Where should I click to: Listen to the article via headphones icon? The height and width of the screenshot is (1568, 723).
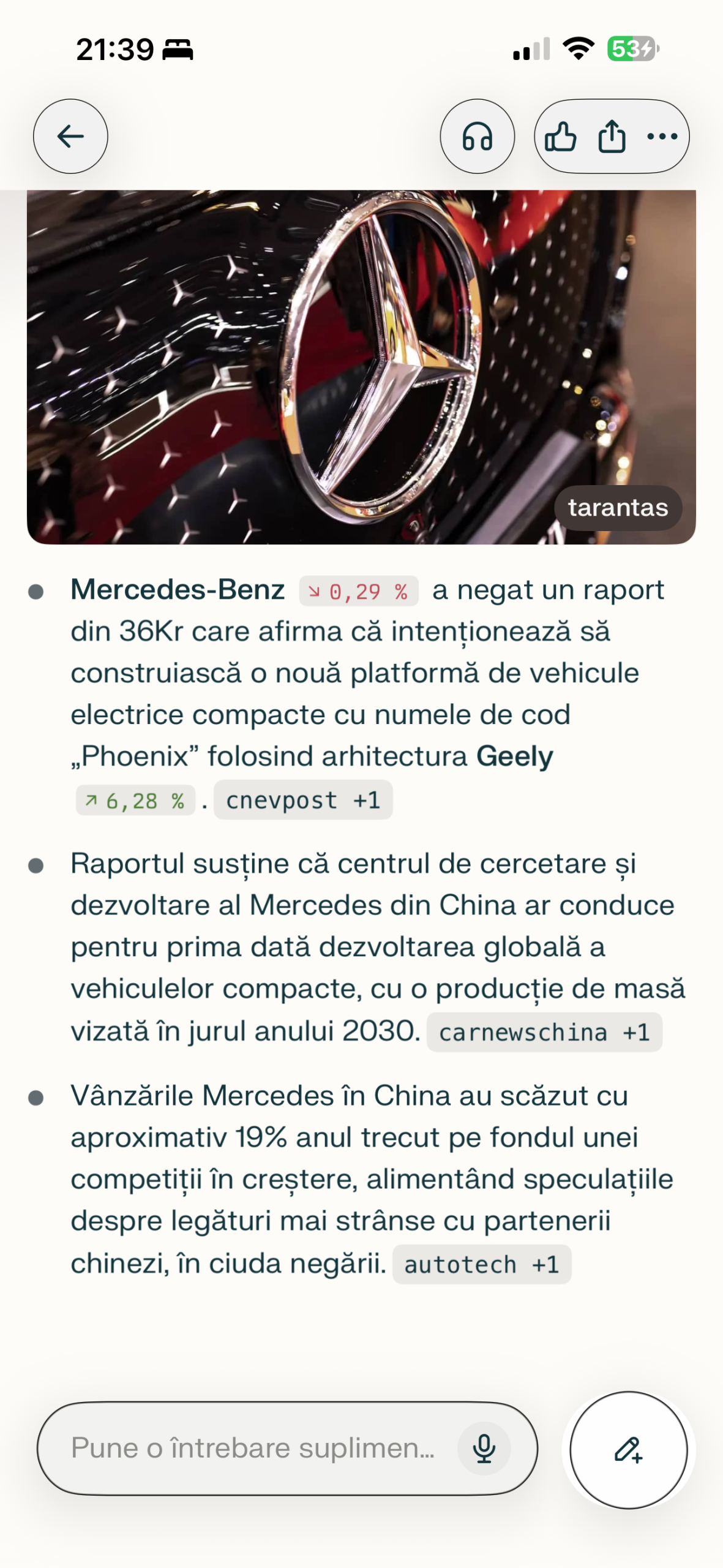click(x=477, y=136)
